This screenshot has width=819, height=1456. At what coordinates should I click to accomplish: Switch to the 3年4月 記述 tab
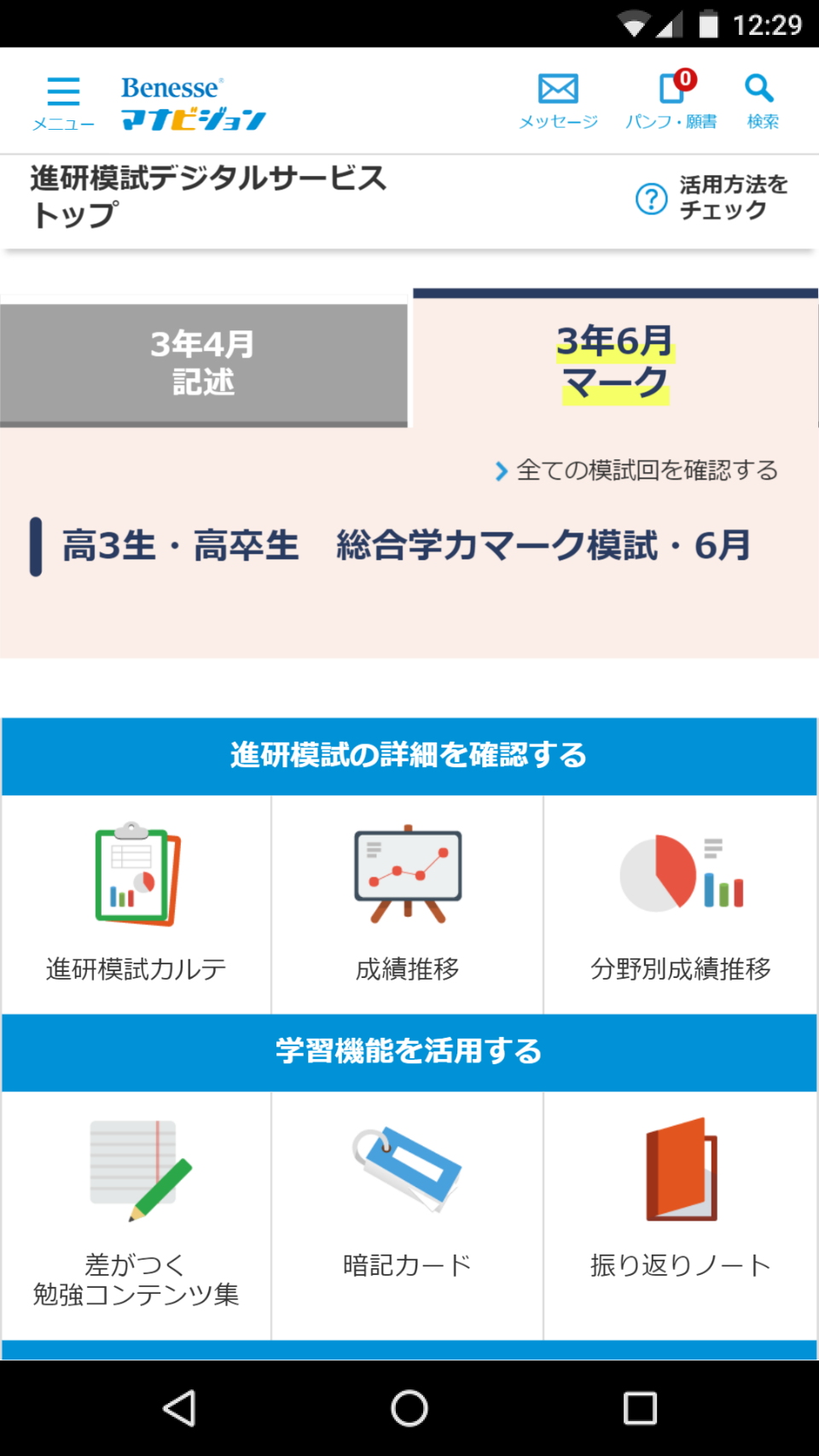click(x=203, y=363)
